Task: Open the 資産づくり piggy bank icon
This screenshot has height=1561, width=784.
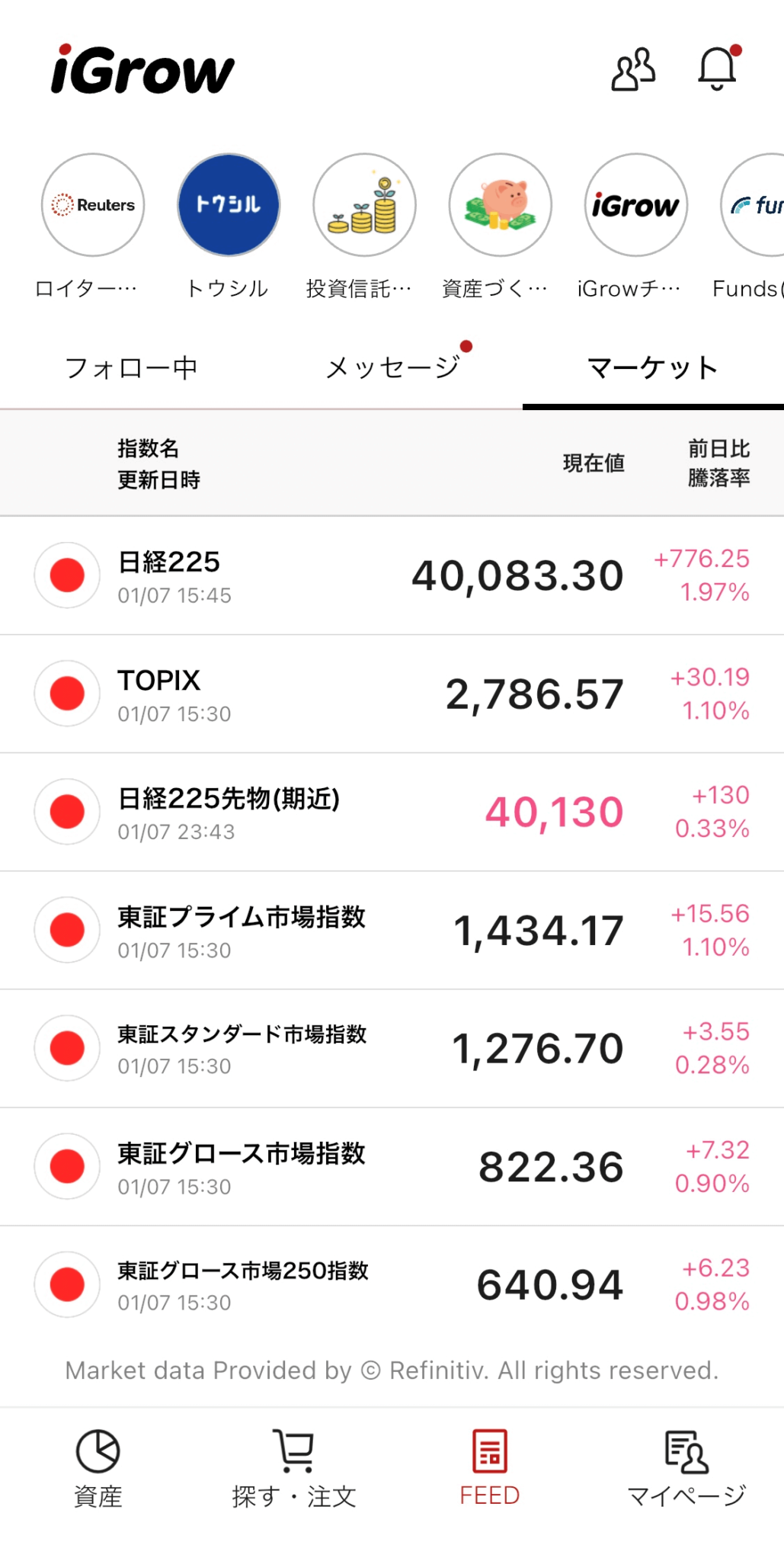Action: tap(500, 205)
